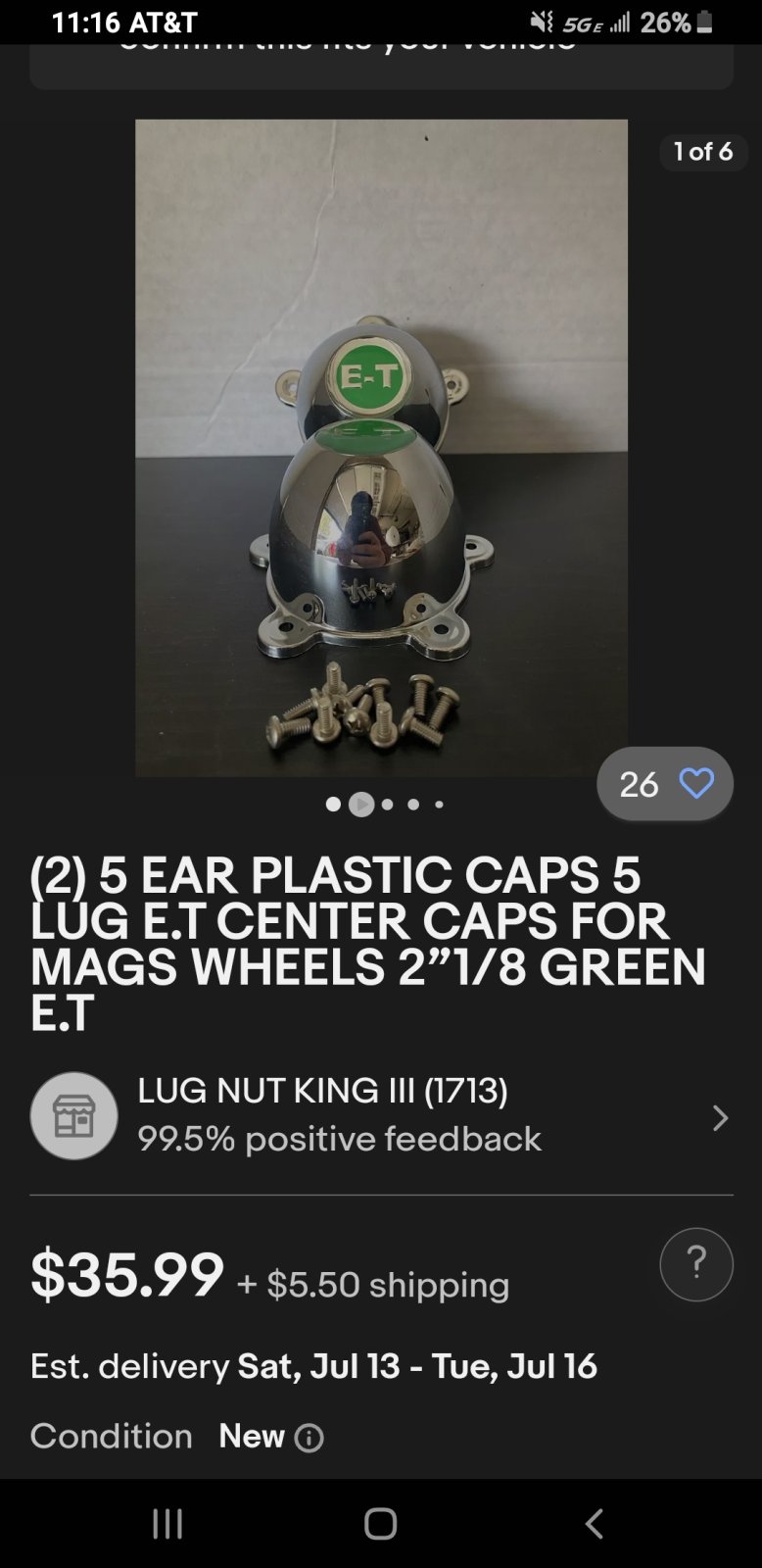Tap the image page indicator dots

coord(384,805)
